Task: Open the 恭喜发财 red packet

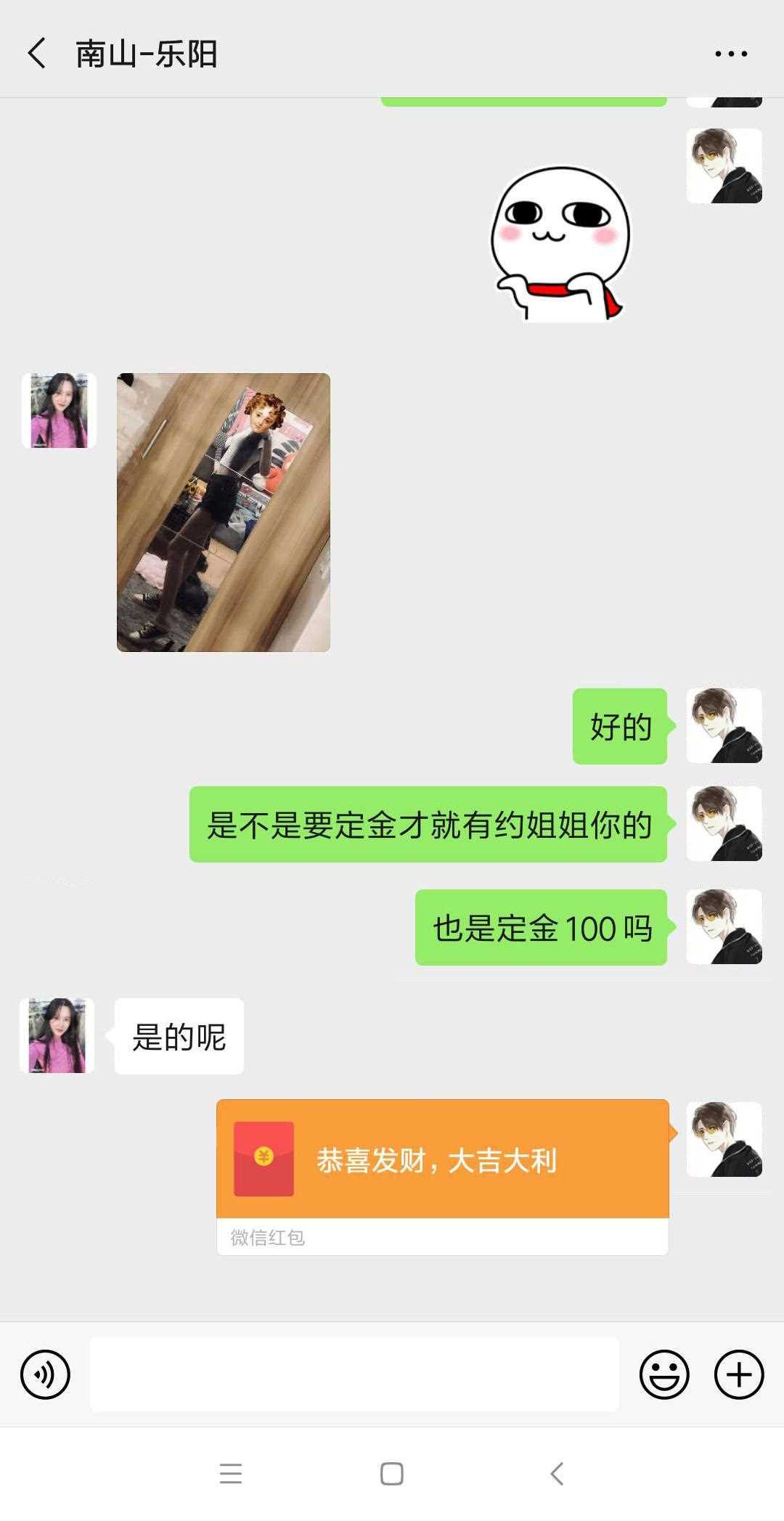Action: [x=442, y=1159]
